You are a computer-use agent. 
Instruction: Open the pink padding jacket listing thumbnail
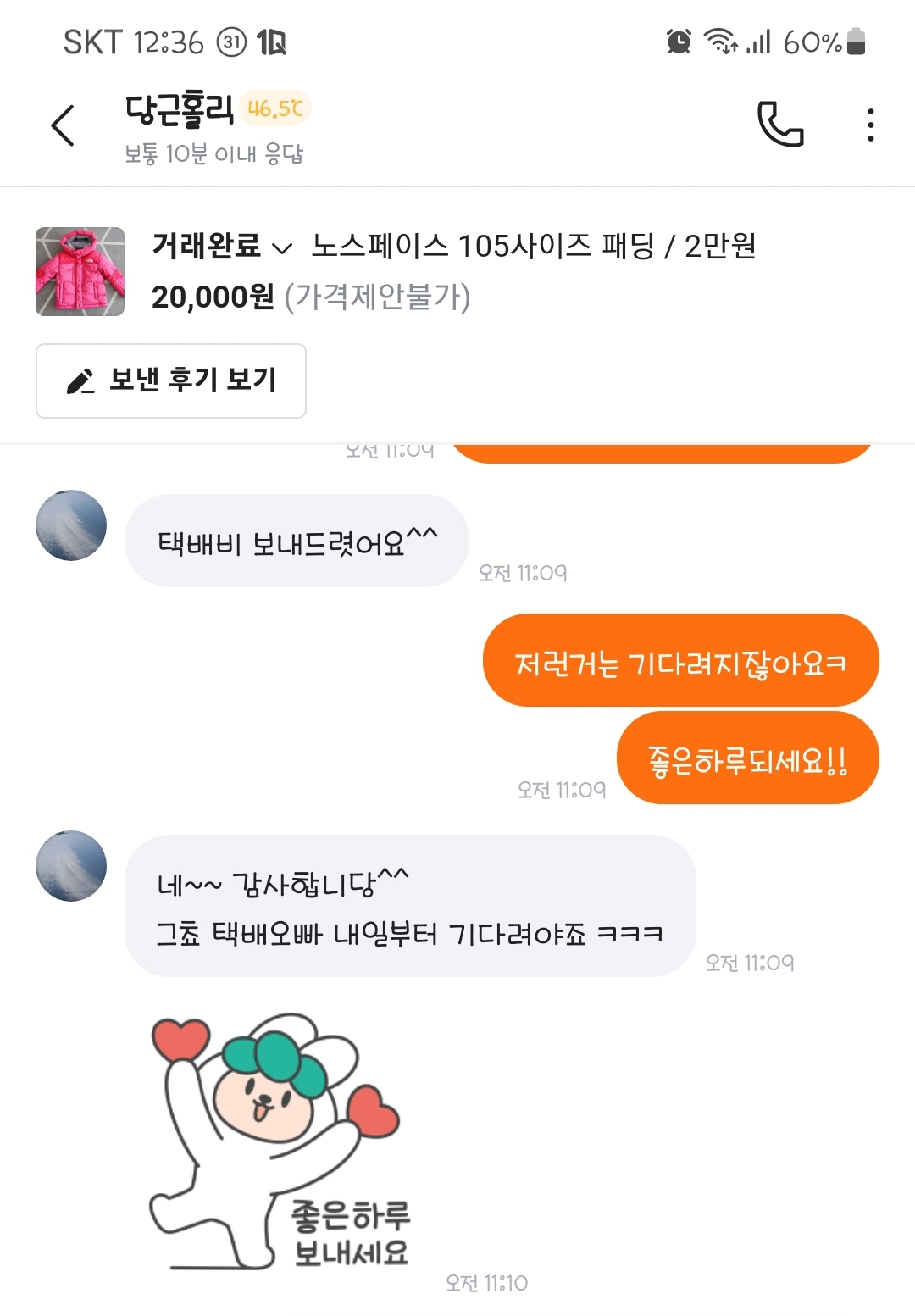[x=80, y=271]
